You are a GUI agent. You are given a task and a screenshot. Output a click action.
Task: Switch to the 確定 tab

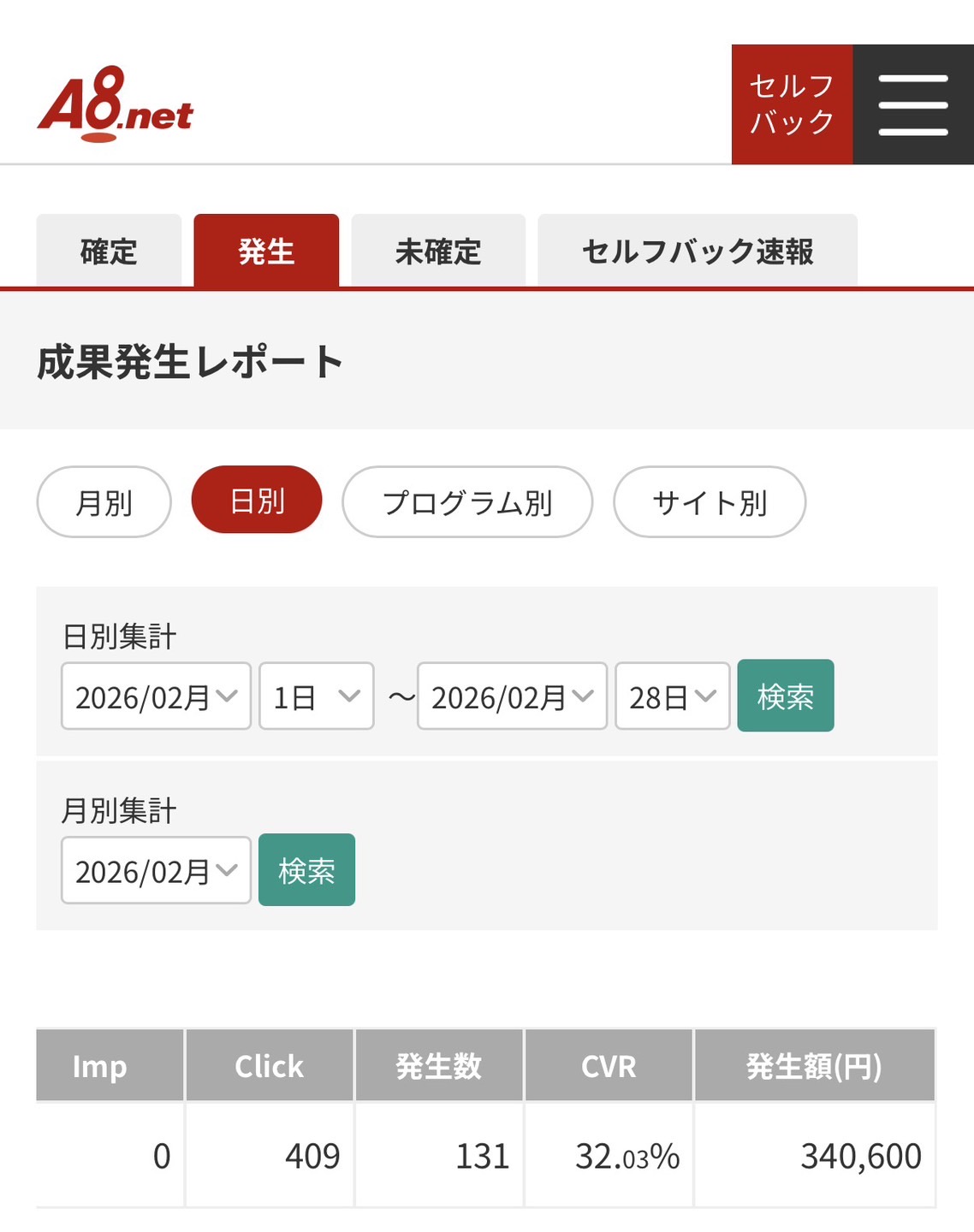click(x=109, y=251)
